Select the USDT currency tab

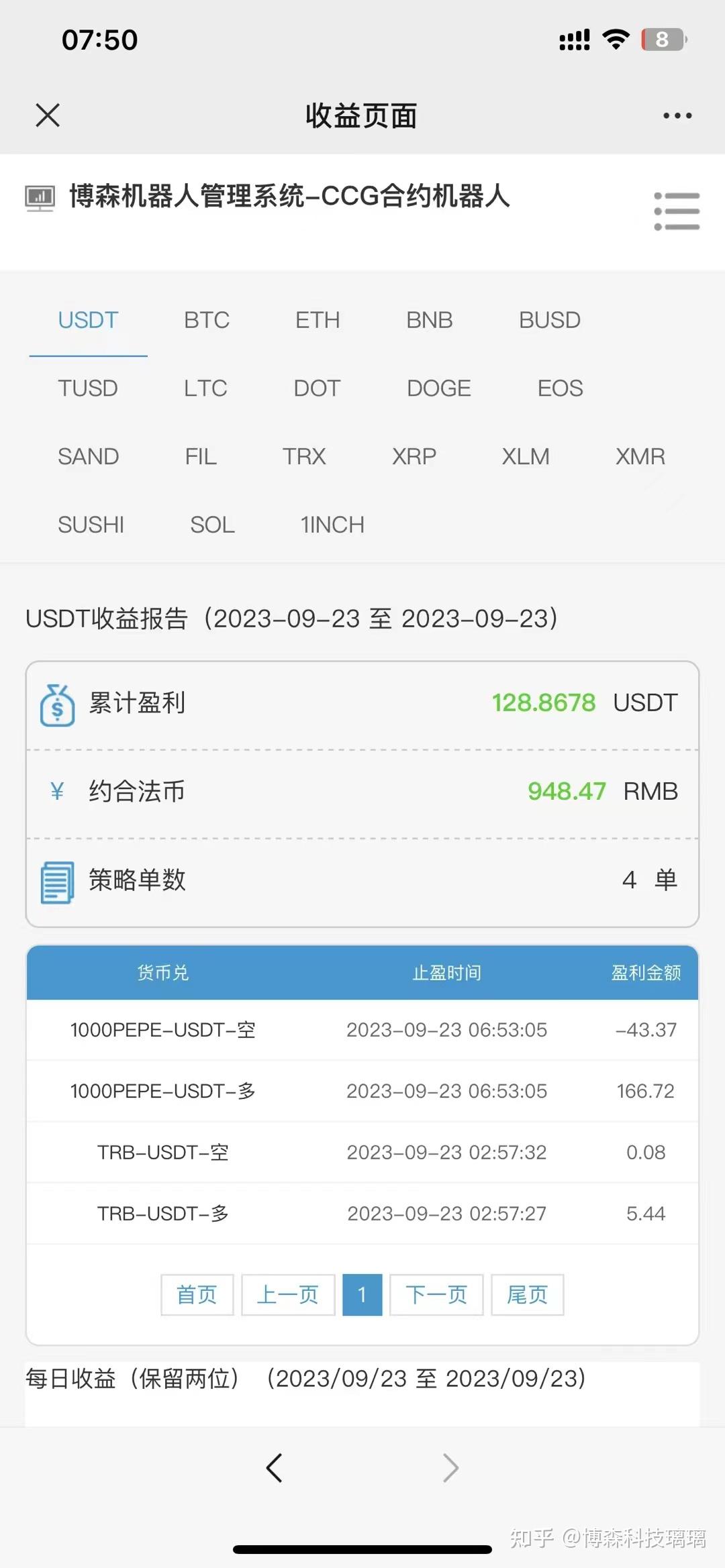pyautogui.click(x=88, y=320)
